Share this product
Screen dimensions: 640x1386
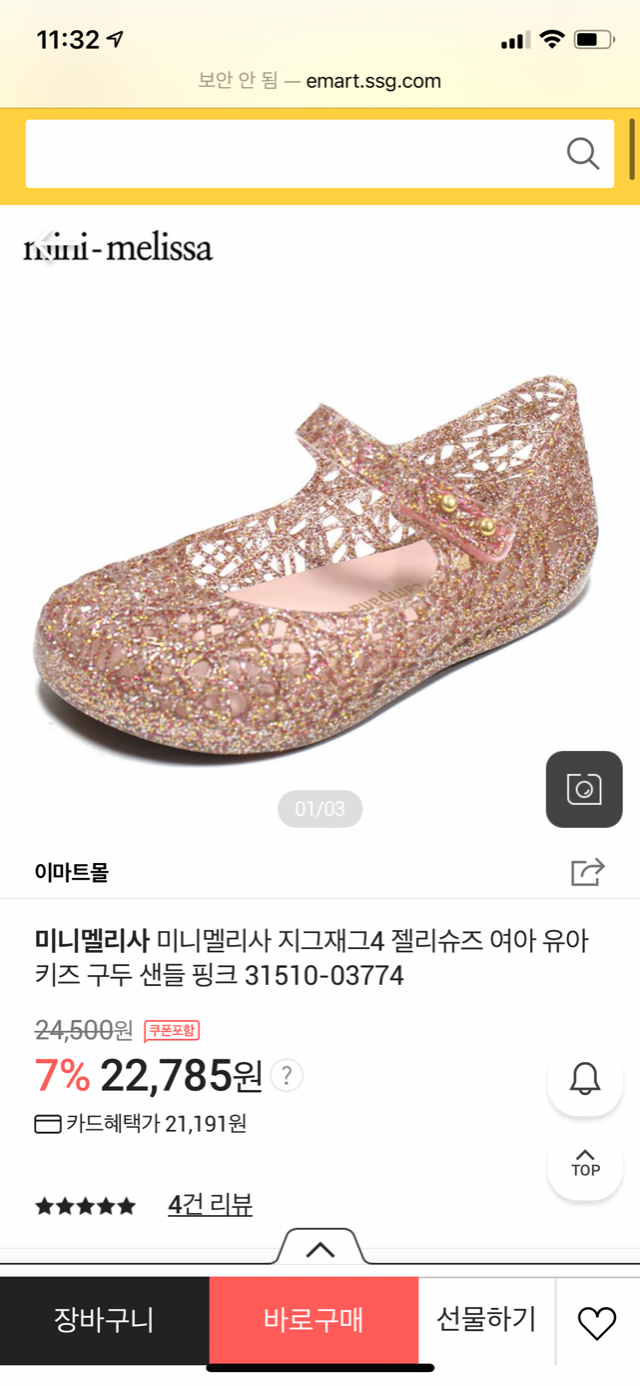click(587, 872)
